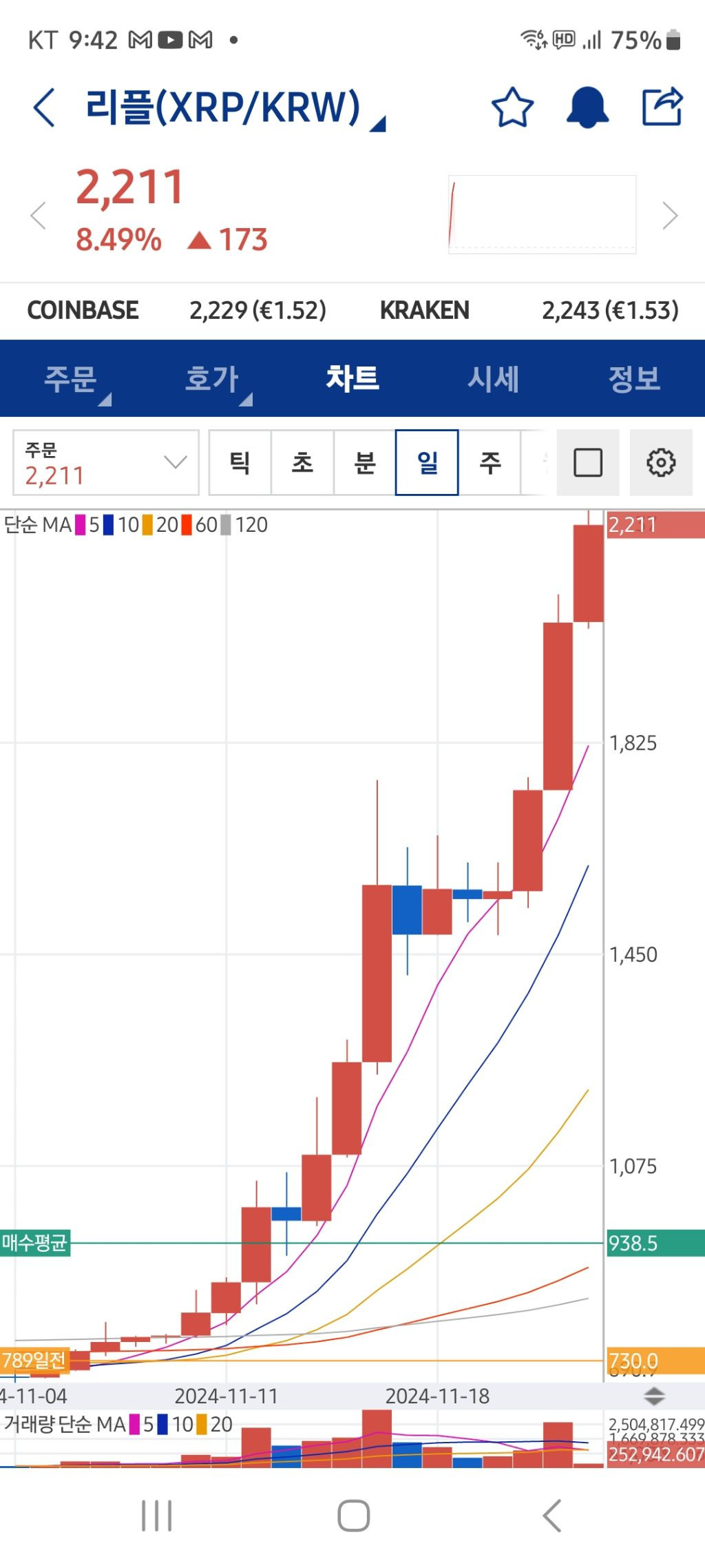
Task: Add XRP to favorites with the star
Action: point(512,107)
